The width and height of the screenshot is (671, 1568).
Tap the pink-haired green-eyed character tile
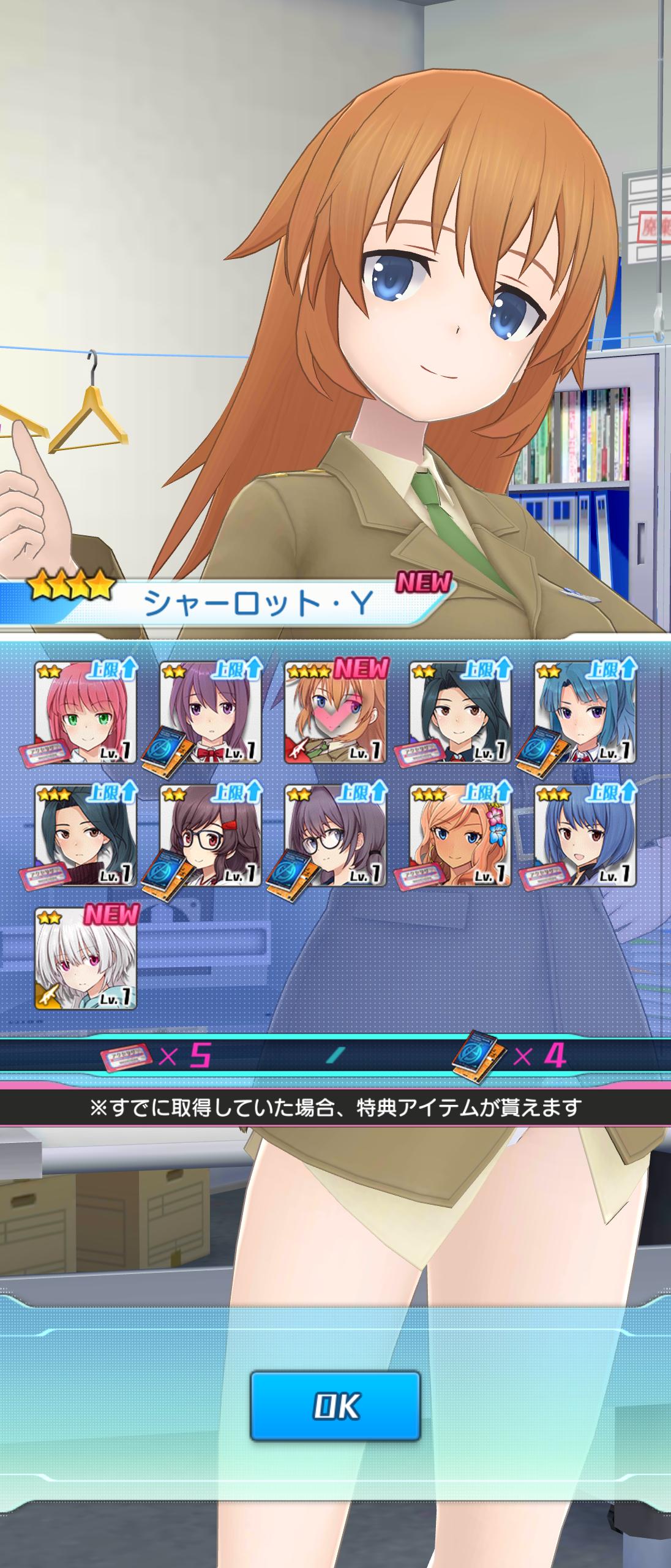(86, 712)
